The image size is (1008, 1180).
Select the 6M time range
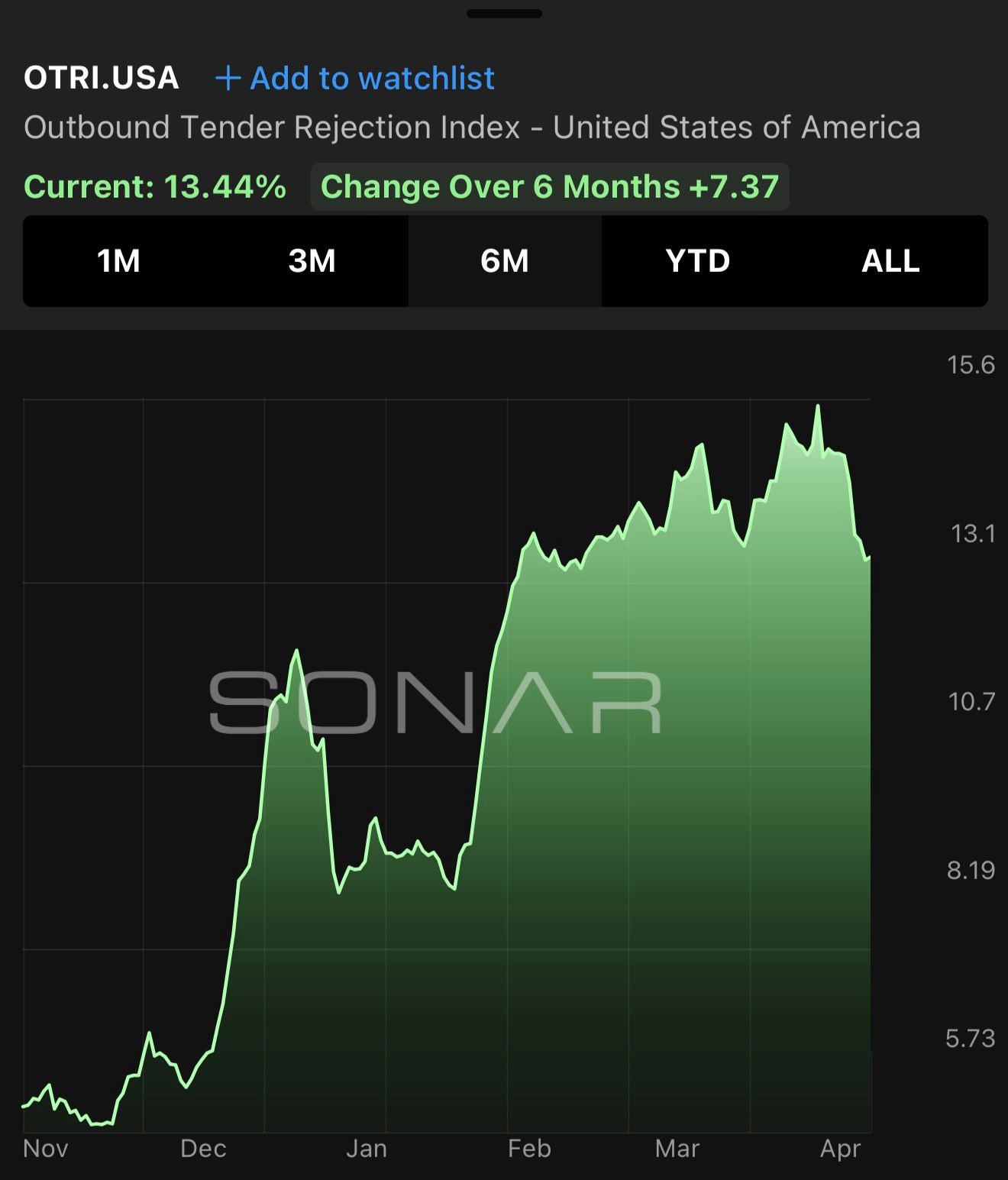pyautogui.click(x=505, y=261)
